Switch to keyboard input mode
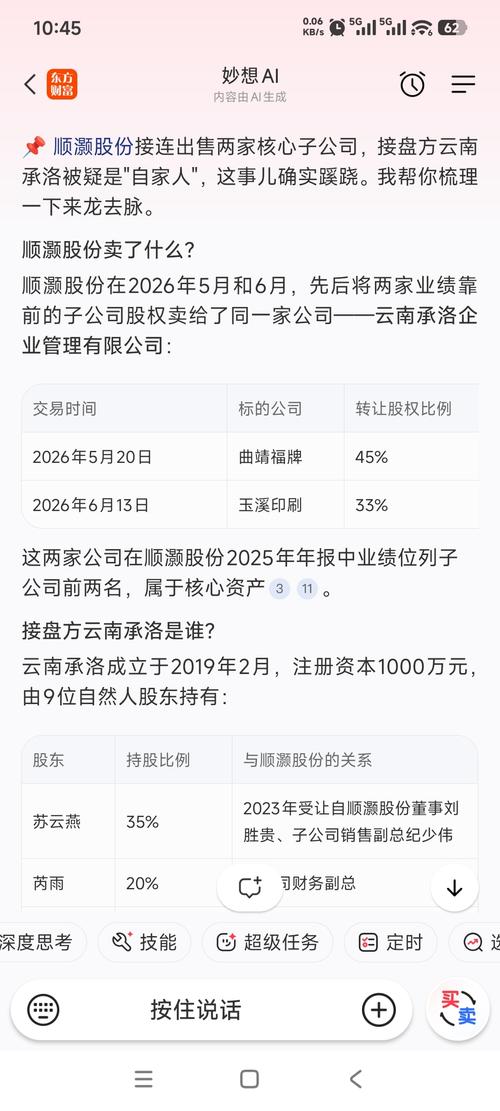 tap(43, 1010)
